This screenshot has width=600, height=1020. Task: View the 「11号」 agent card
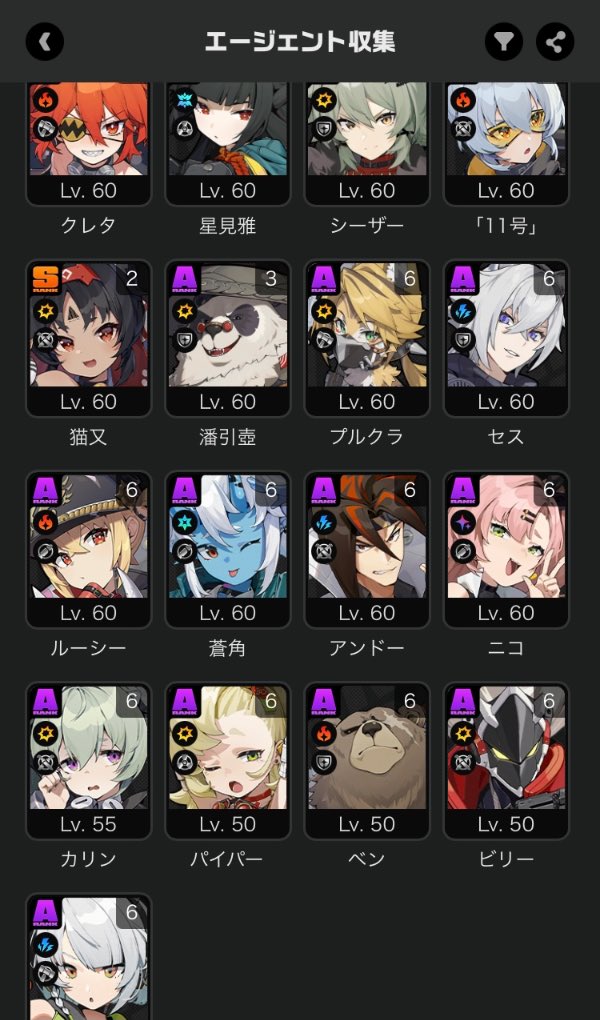click(x=506, y=144)
